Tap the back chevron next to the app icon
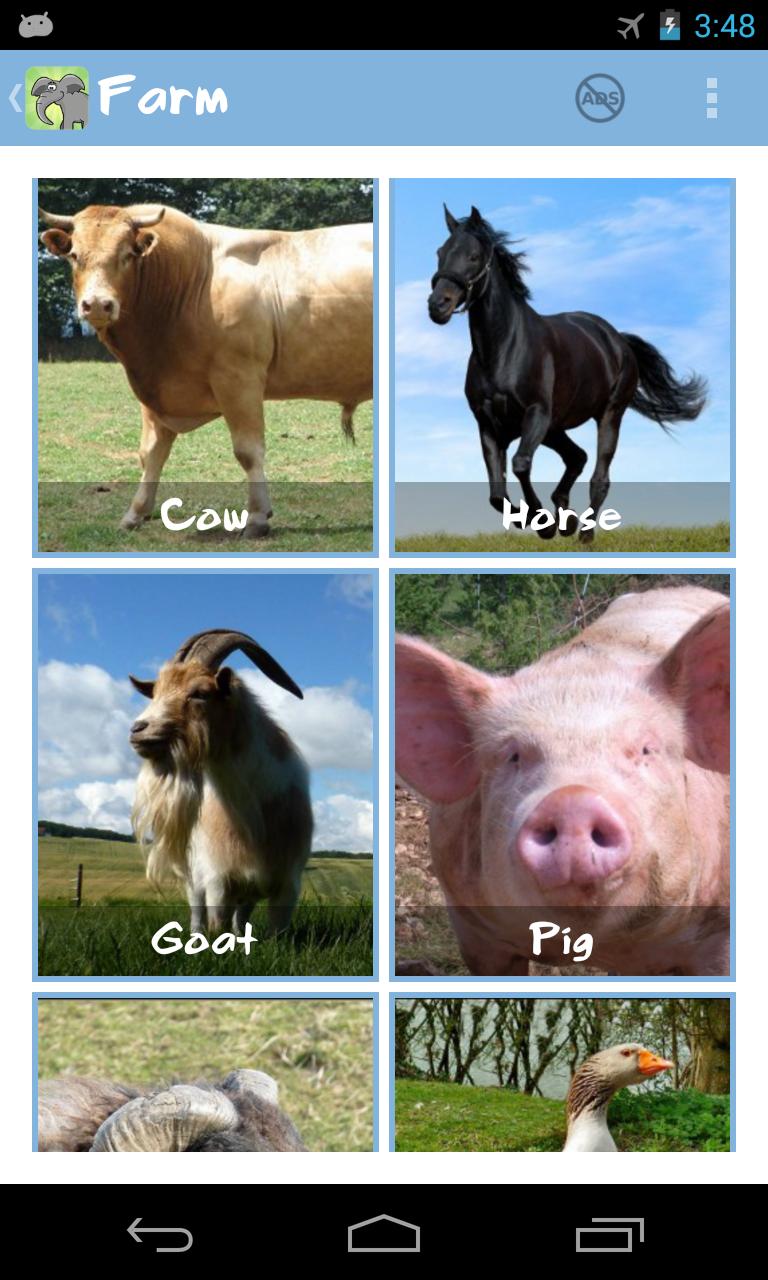The width and height of the screenshot is (768, 1280). coord(12,97)
